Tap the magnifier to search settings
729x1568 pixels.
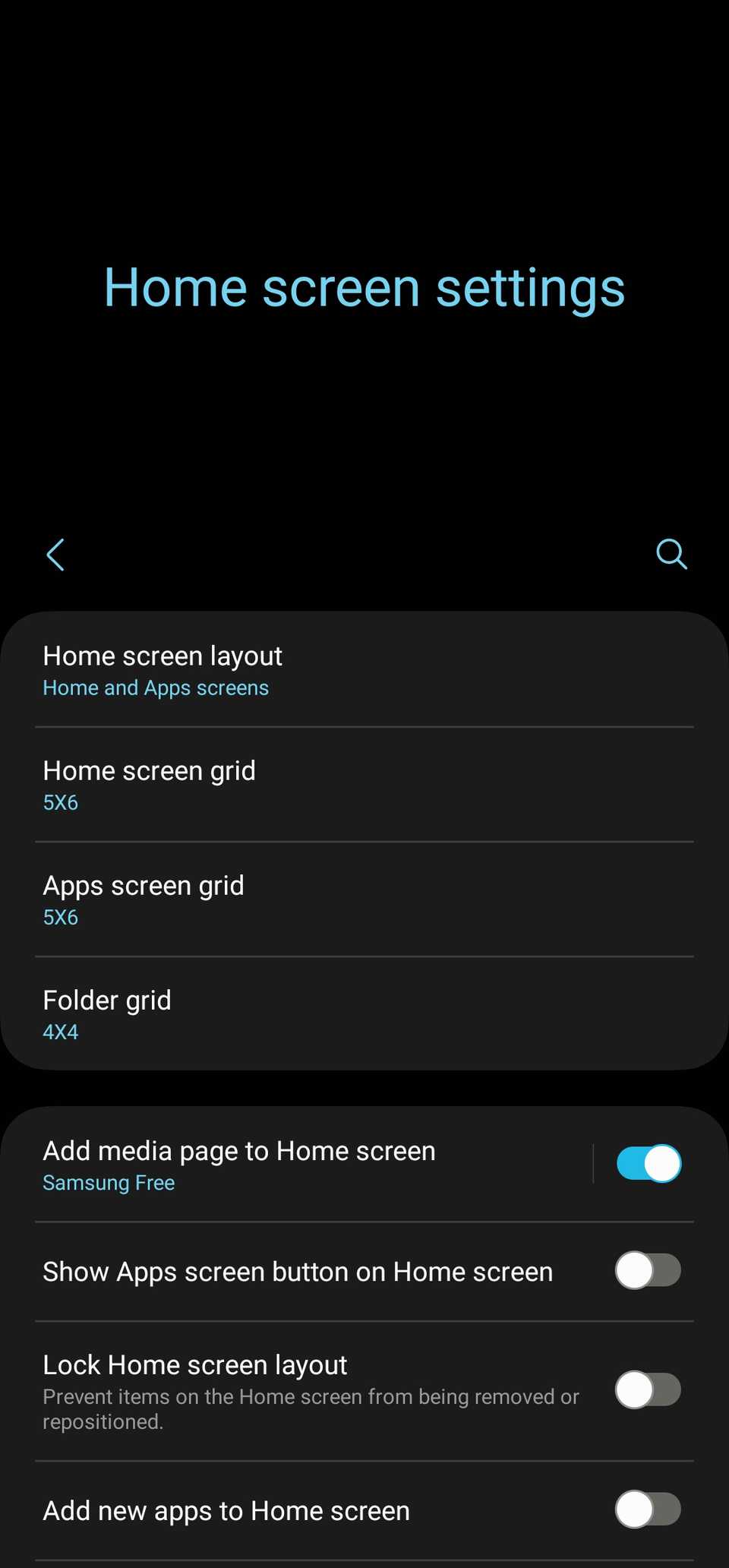coord(671,555)
